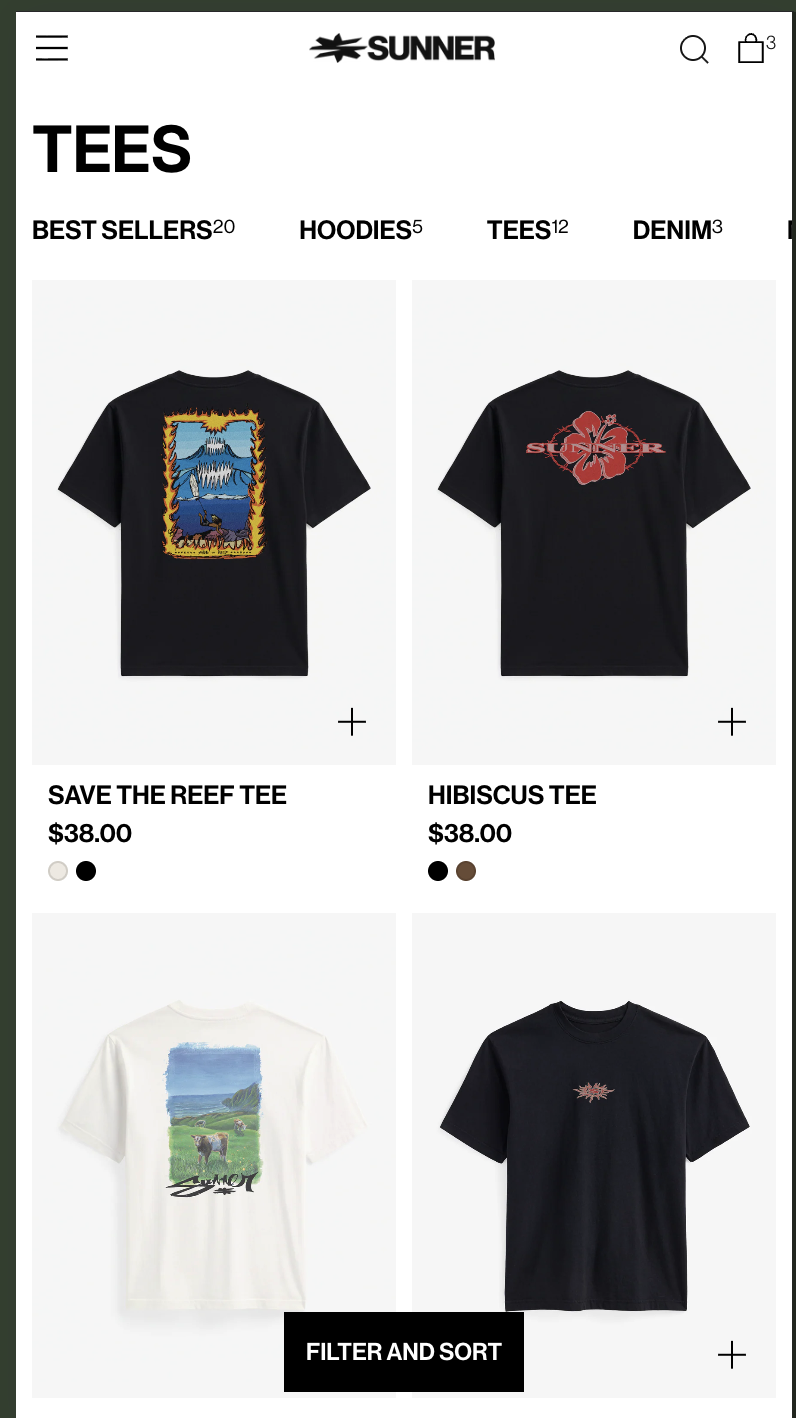Select the brown swatch for Hibiscus Tee
The image size is (796, 1418).
point(466,871)
